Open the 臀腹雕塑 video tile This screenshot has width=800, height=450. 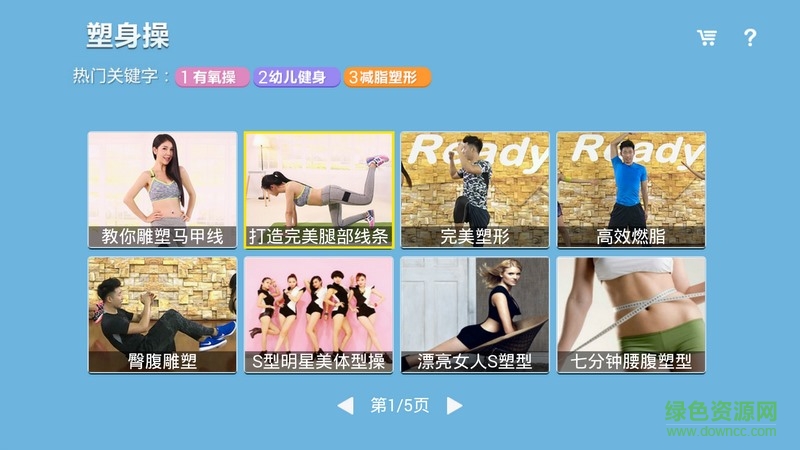(x=163, y=315)
